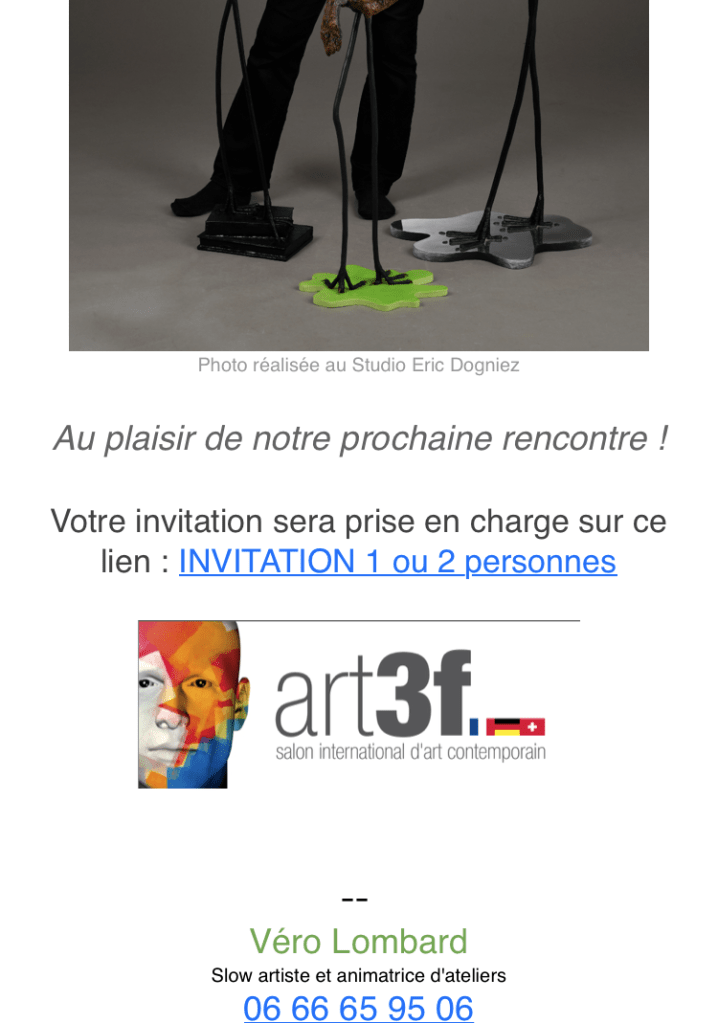Call the phone number 06 66 65 95 06

358,1007
